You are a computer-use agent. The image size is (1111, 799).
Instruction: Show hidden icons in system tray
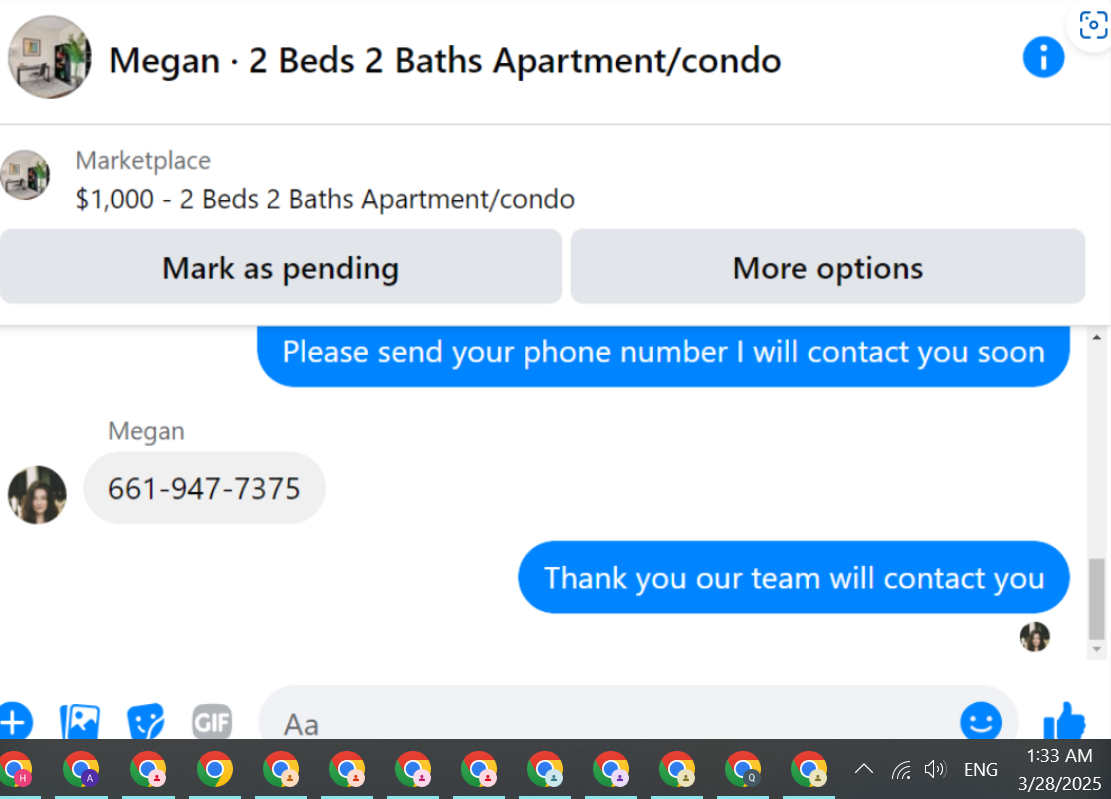[x=863, y=769]
